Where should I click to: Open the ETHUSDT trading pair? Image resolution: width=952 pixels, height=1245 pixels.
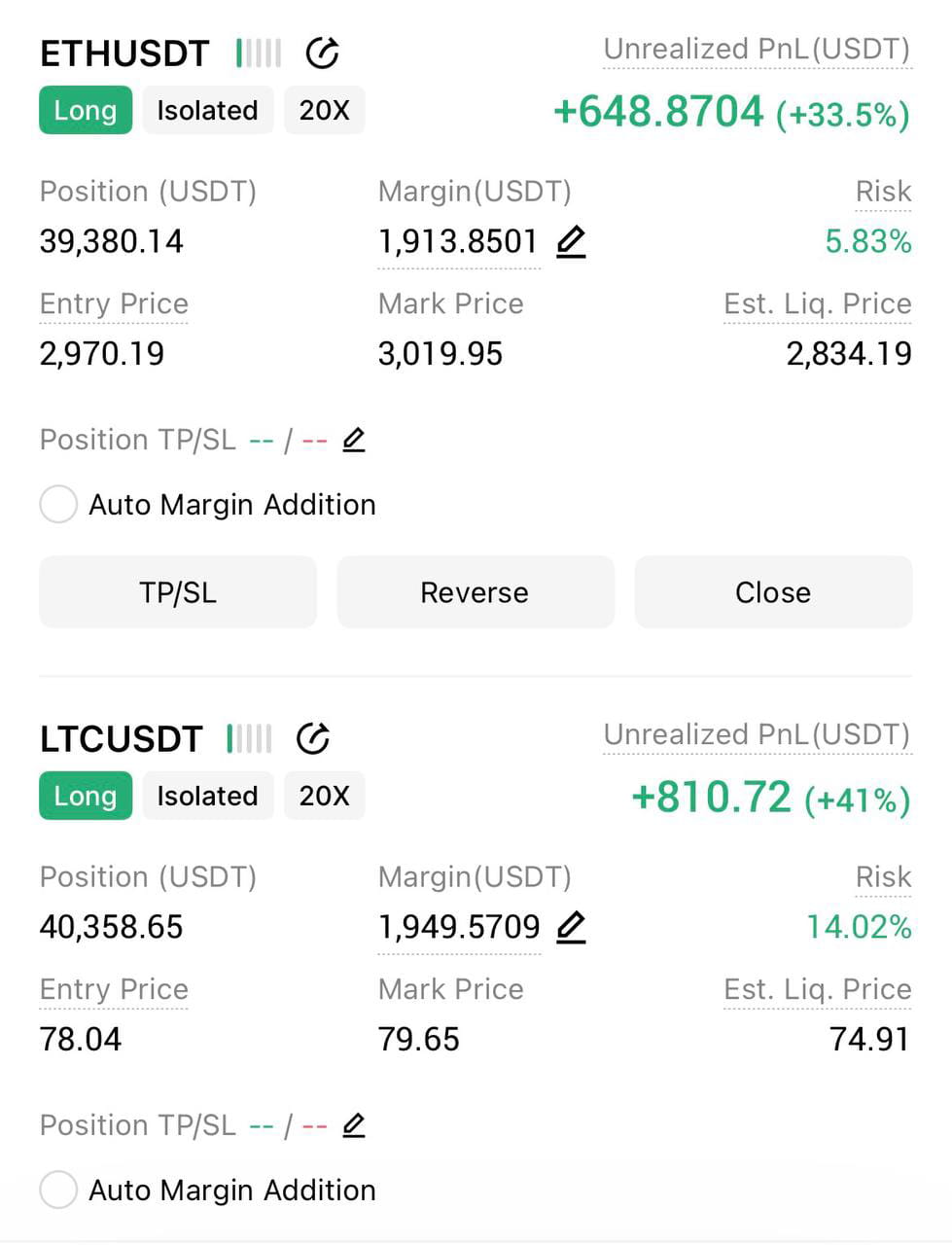(124, 53)
